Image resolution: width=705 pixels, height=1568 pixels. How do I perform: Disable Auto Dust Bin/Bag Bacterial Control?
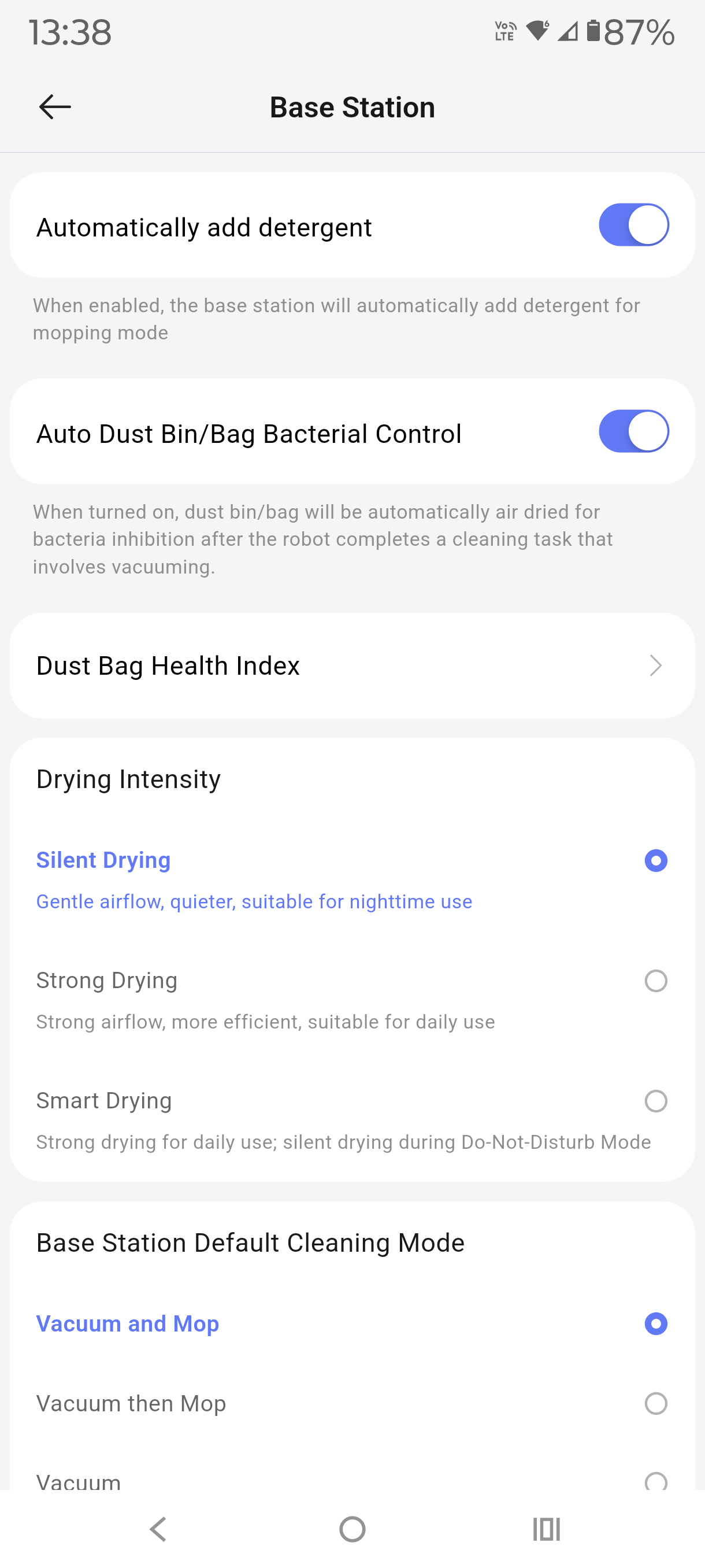tap(633, 431)
